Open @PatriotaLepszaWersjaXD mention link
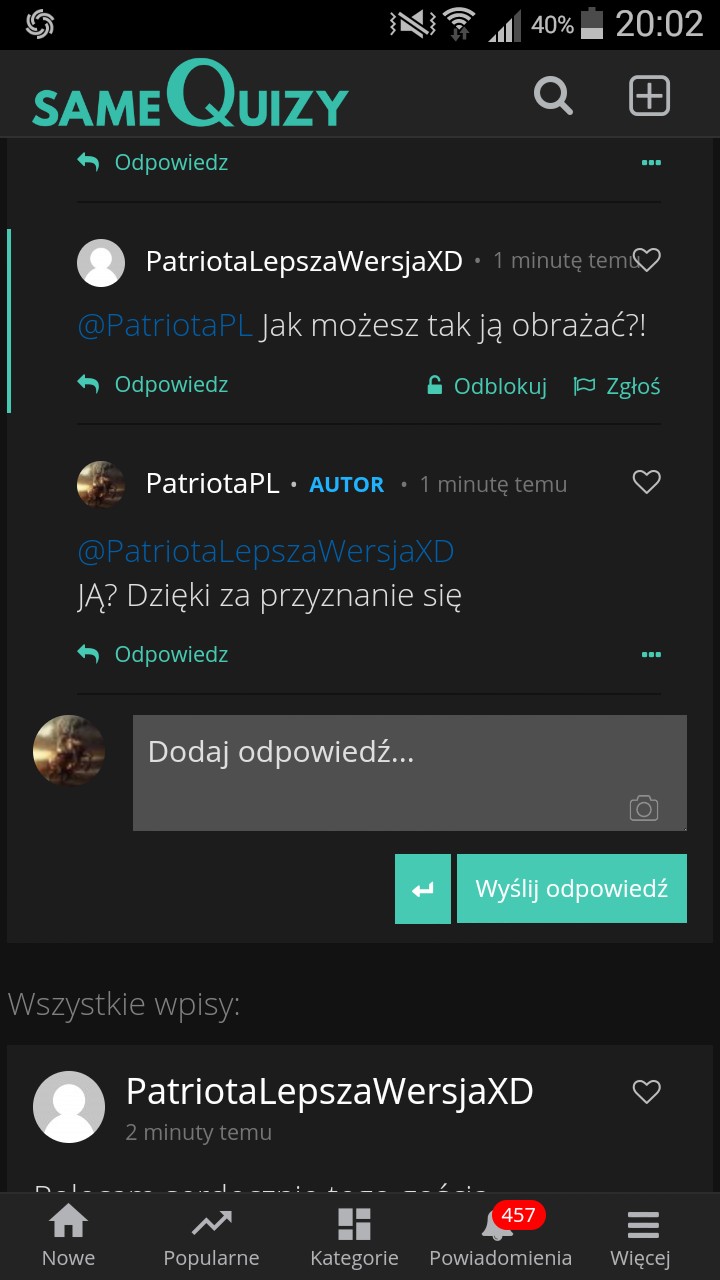This screenshot has height=1280, width=720. 265,551
